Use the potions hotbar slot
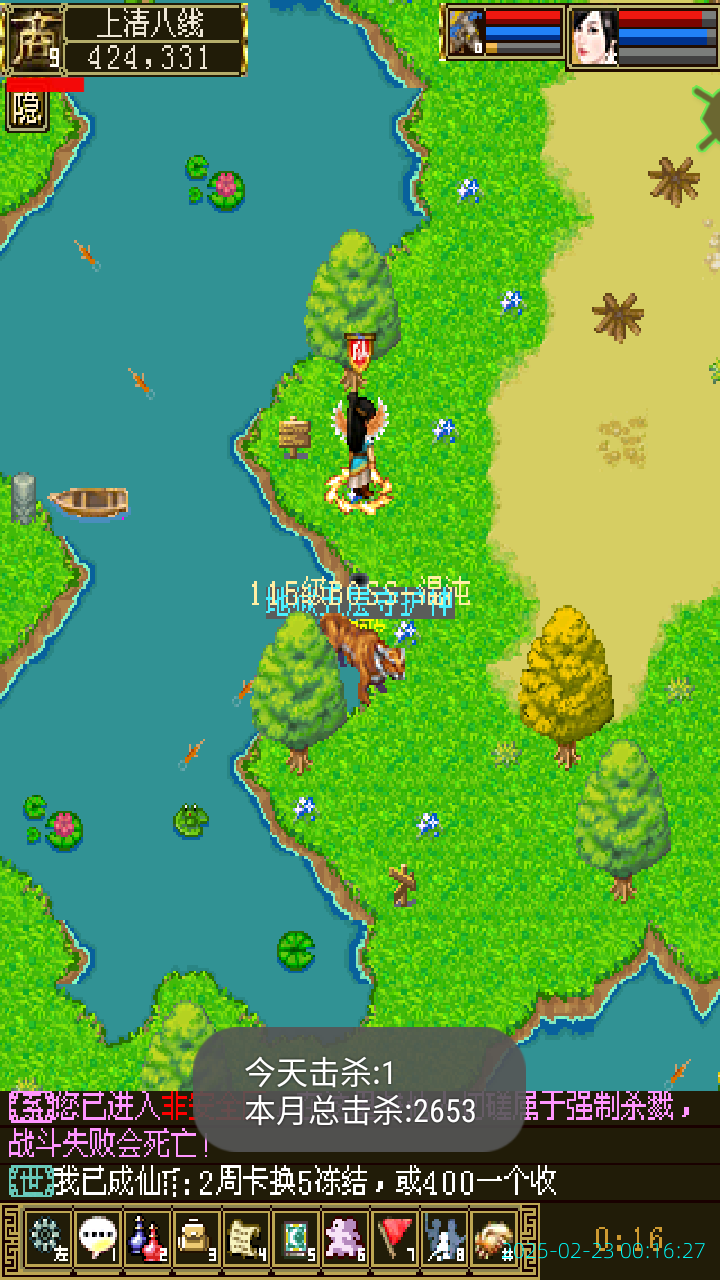The height and width of the screenshot is (1280, 720). 147,1238
